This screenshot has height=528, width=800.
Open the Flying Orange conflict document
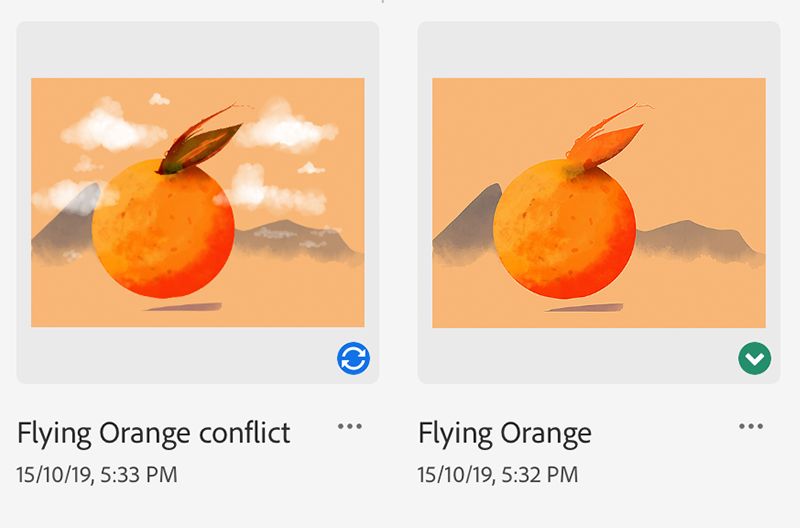197,202
